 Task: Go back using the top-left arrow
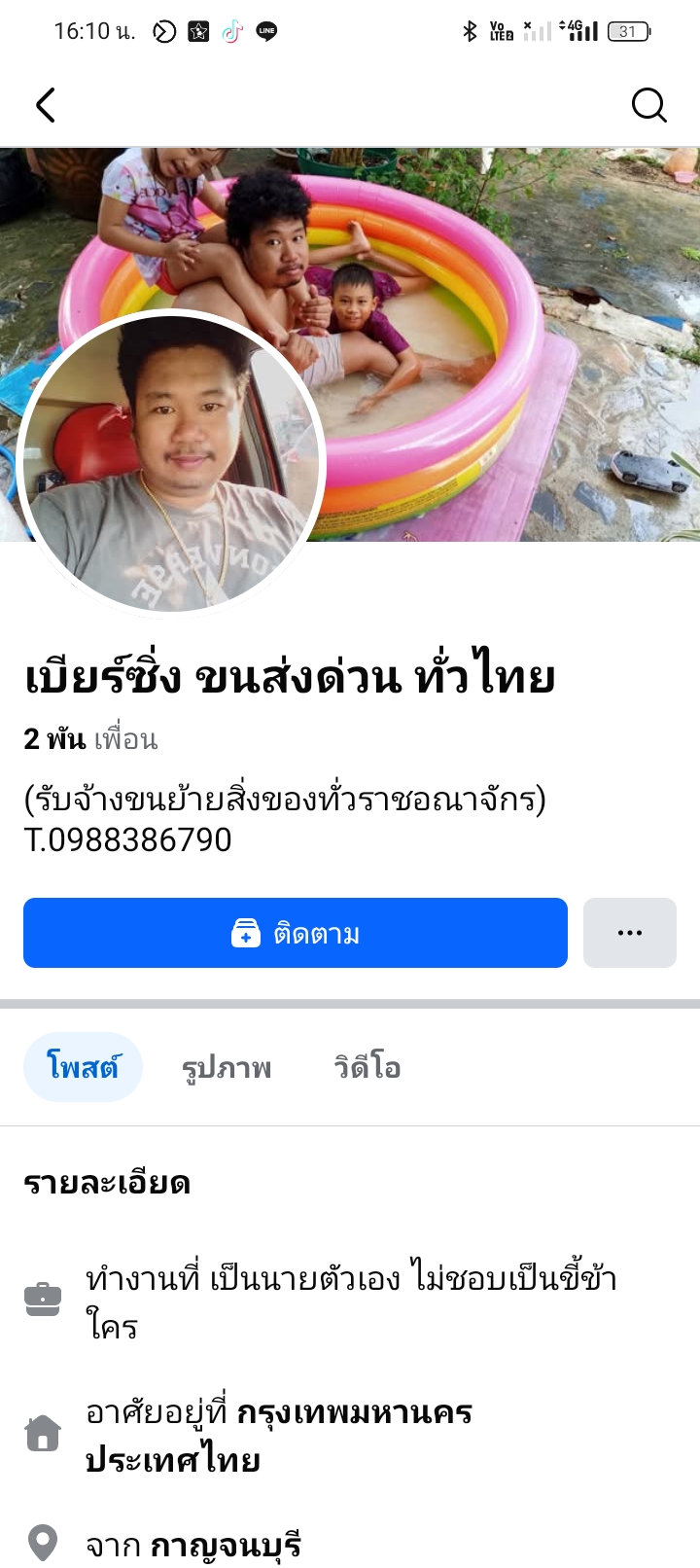(46, 105)
